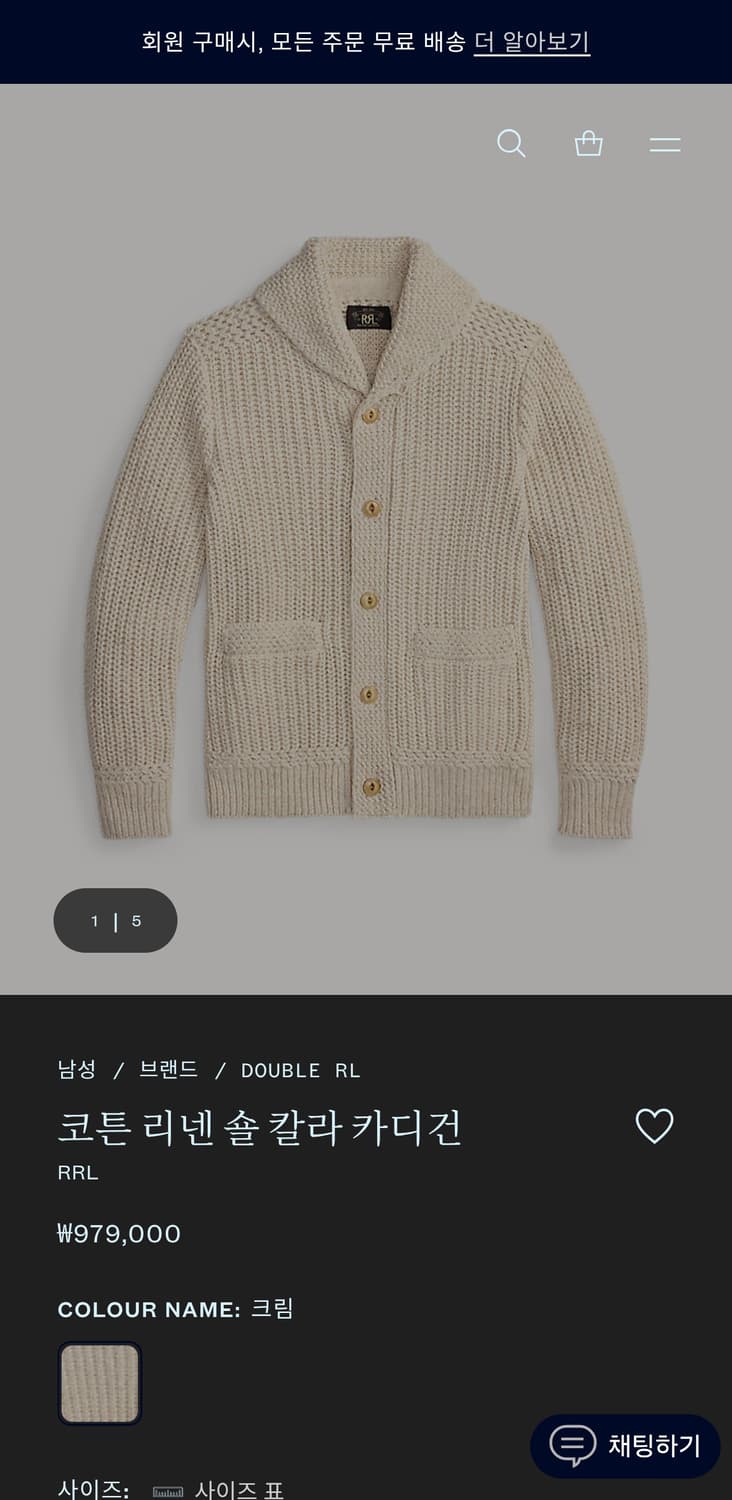Navigate to 남성 breadcrumb
This screenshot has height=1500, width=732.
(75, 1070)
